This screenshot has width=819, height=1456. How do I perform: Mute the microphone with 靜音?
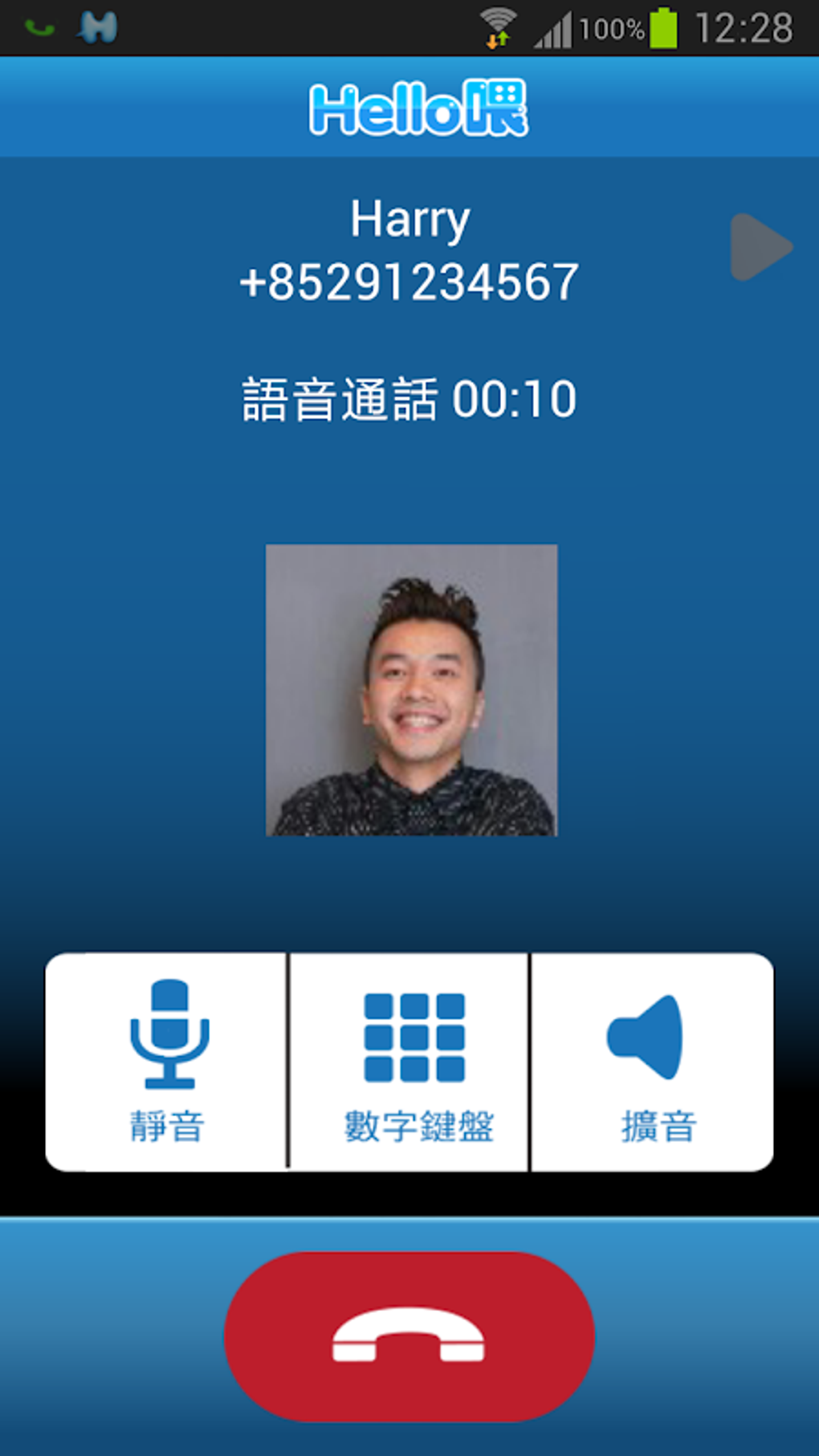[167, 1062]
